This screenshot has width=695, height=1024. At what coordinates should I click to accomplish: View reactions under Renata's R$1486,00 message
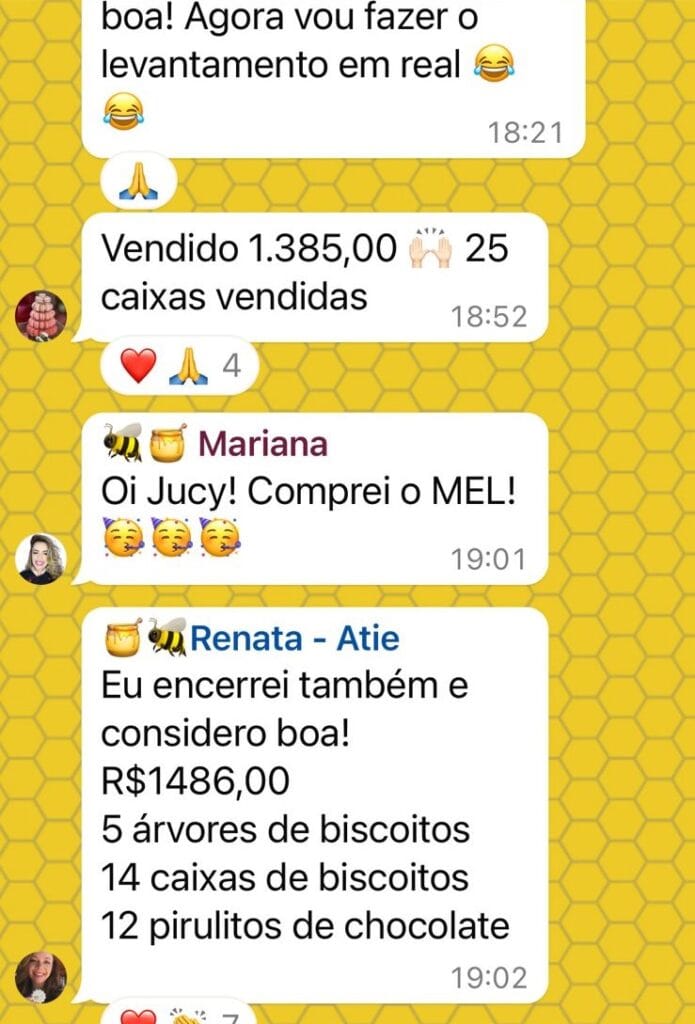coord(180,1015)
